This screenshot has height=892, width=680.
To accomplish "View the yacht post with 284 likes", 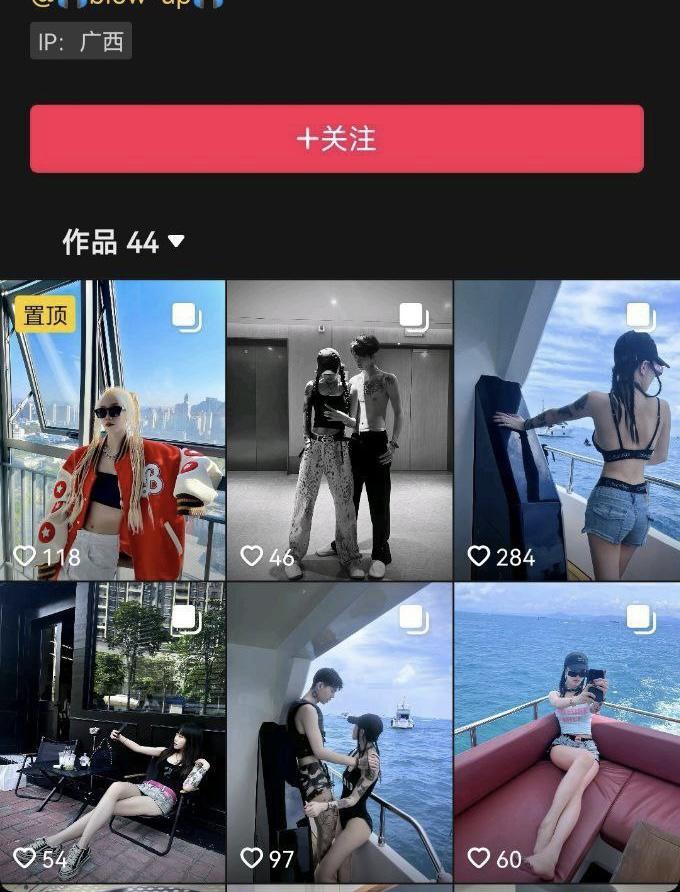I will (566, 430).
